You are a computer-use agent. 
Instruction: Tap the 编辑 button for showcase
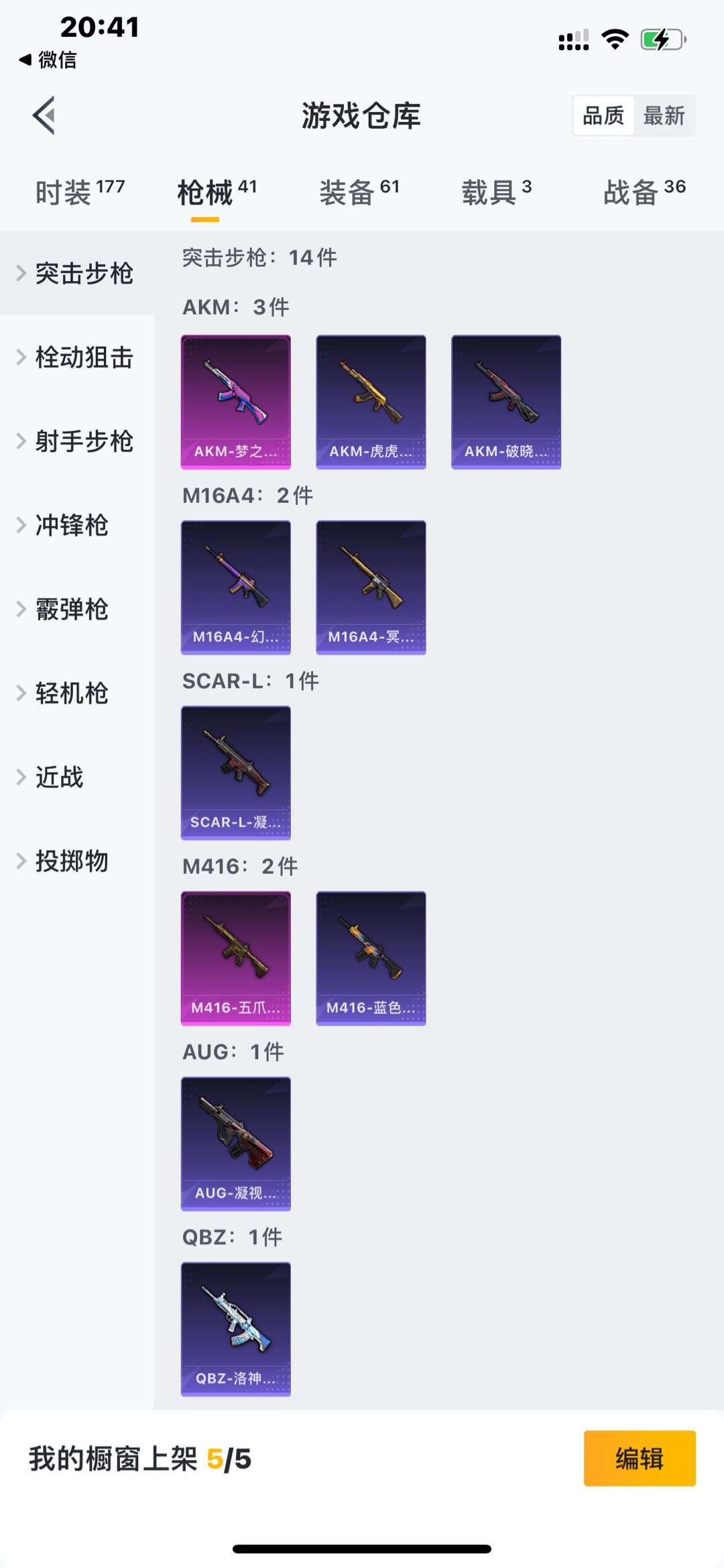tap(640, 1458)
